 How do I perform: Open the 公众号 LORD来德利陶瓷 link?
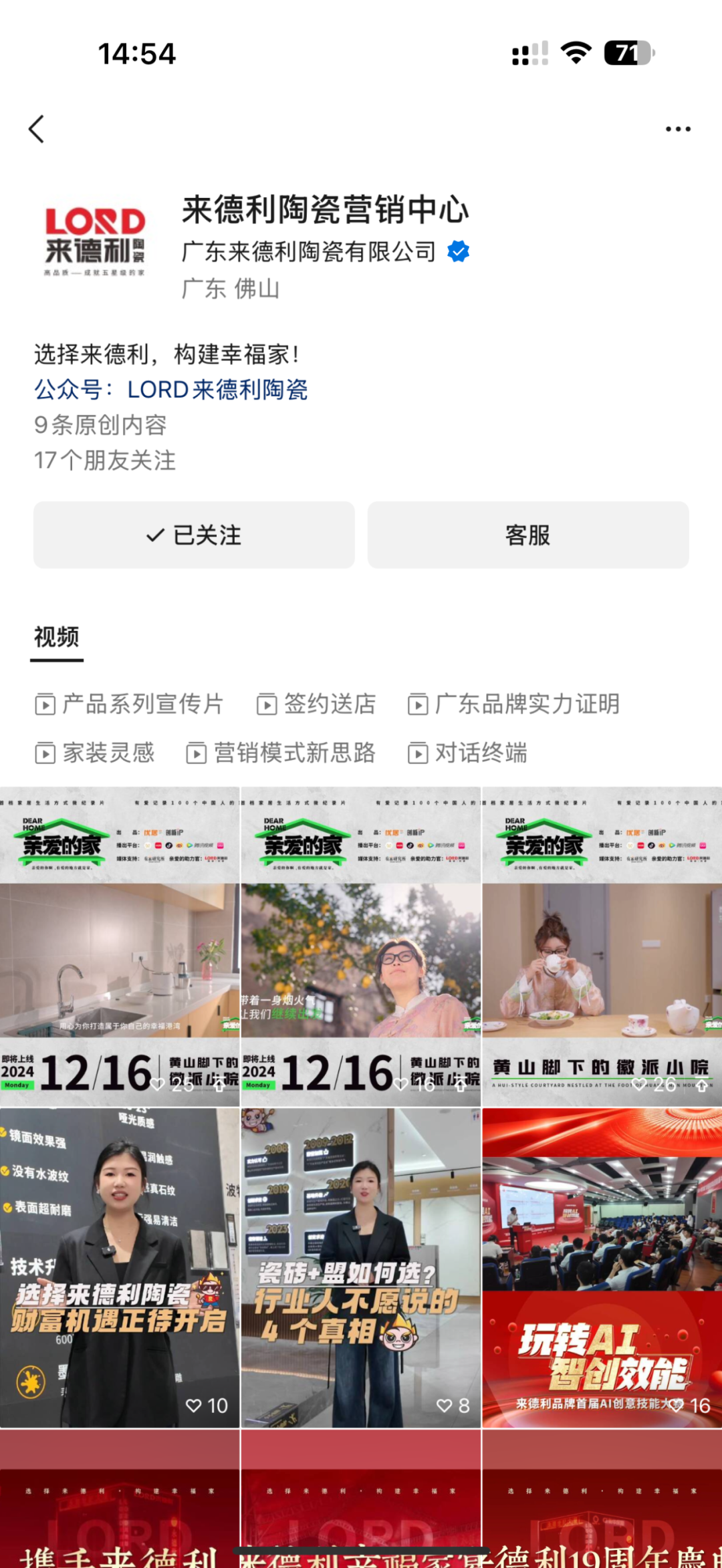(171, 390)
